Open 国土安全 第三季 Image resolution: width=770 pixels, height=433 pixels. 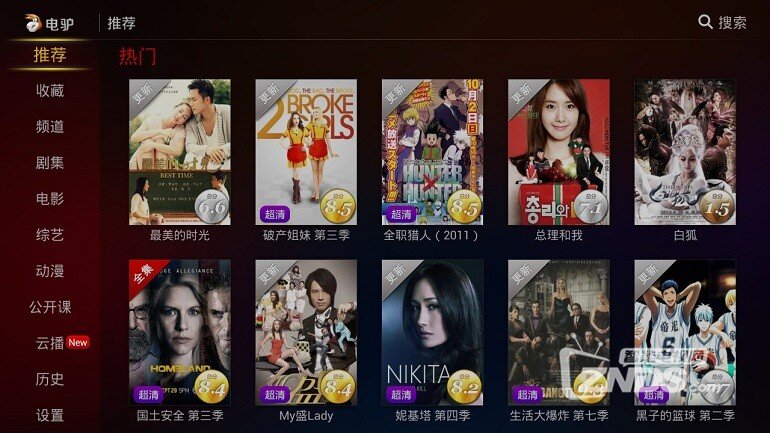tap(180, 332)
